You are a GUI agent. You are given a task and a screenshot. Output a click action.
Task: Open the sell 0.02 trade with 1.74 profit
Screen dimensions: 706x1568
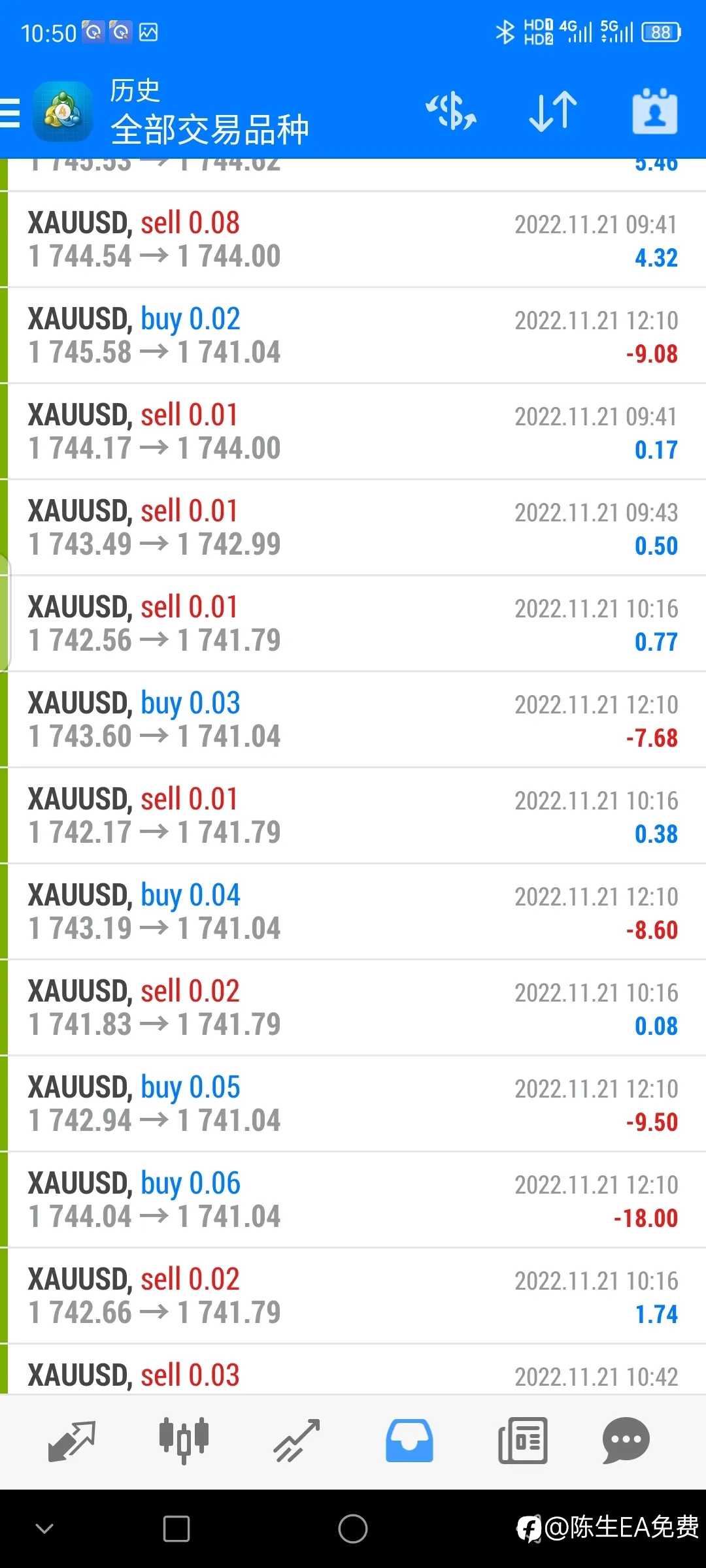353,1296
